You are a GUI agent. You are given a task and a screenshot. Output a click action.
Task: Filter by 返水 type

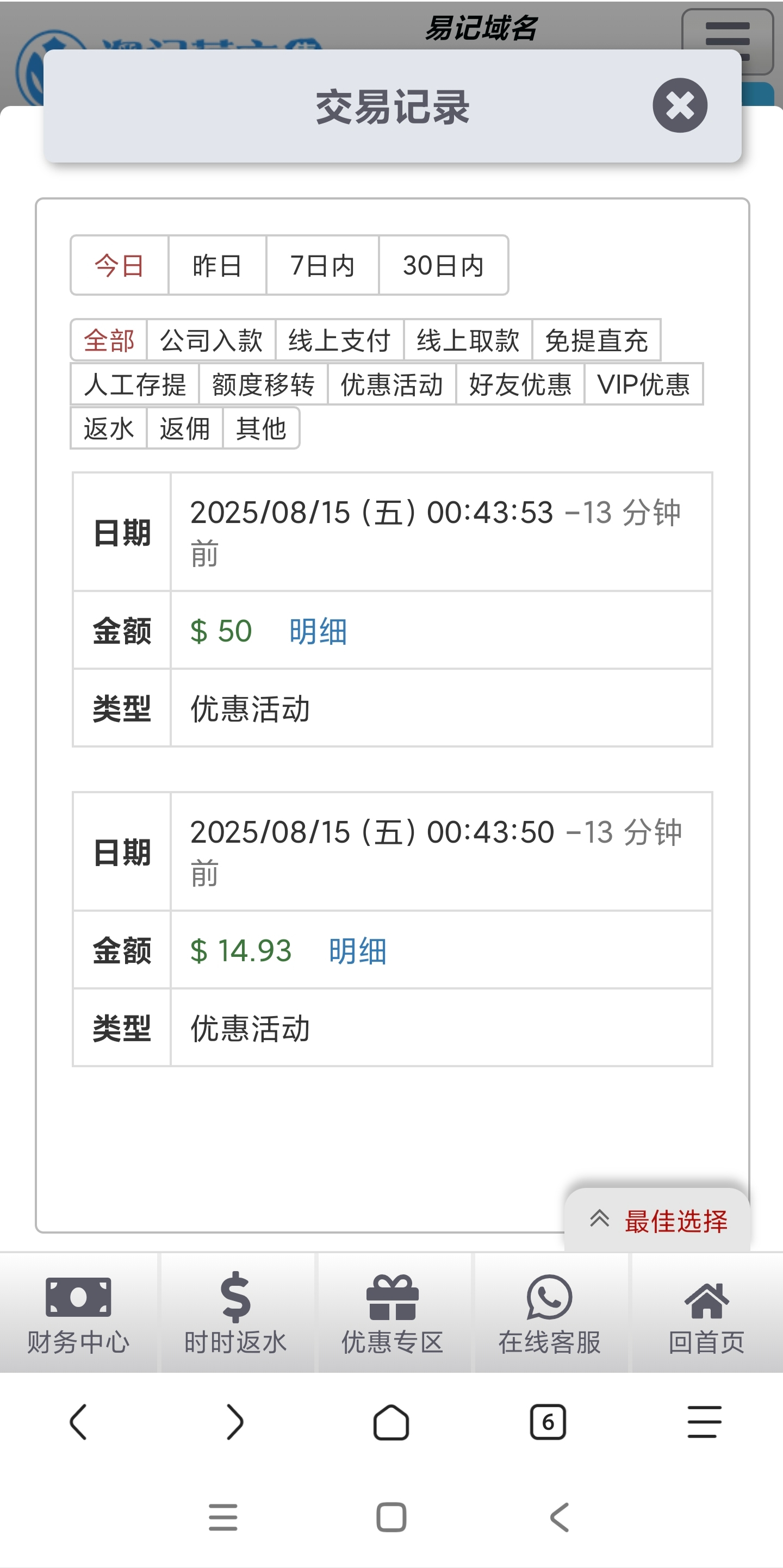coord(108,428)
